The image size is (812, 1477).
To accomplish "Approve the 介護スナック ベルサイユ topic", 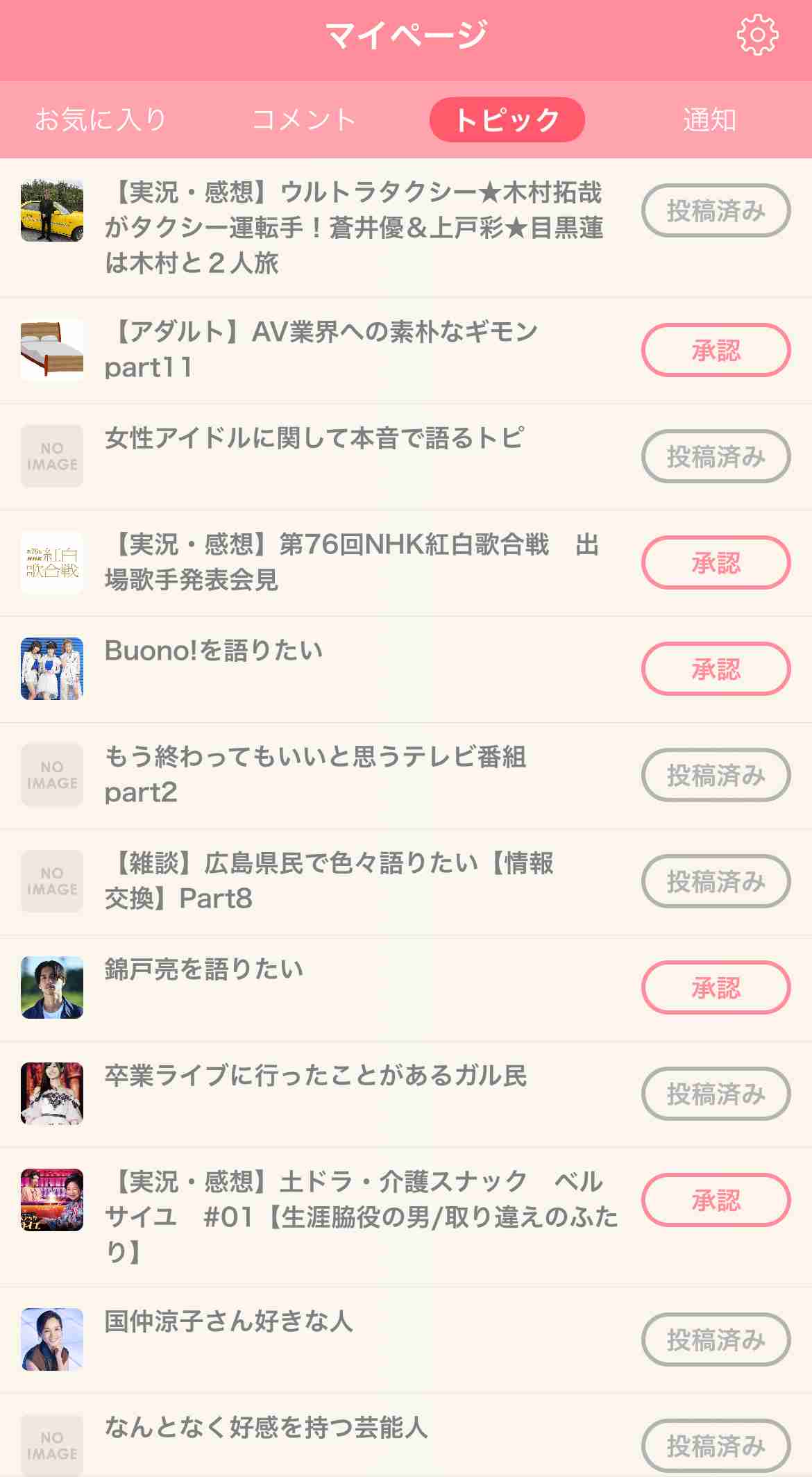I will (716, 1199).
